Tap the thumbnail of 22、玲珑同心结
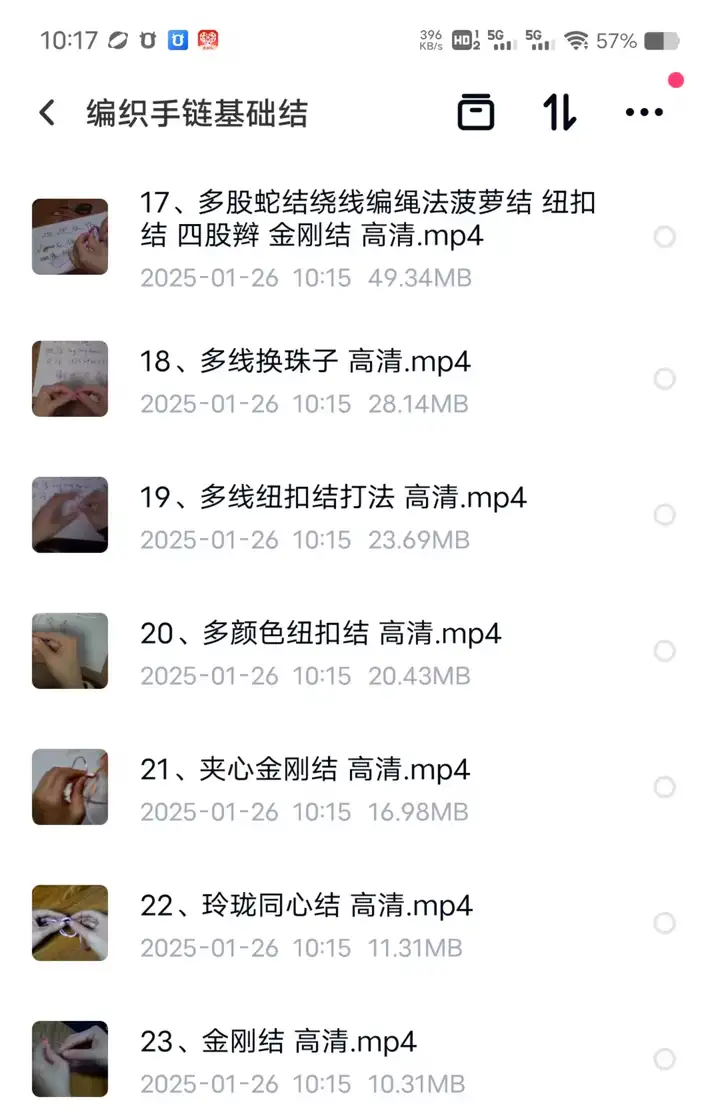The image size is (720, 1115). tap(69, 923)
